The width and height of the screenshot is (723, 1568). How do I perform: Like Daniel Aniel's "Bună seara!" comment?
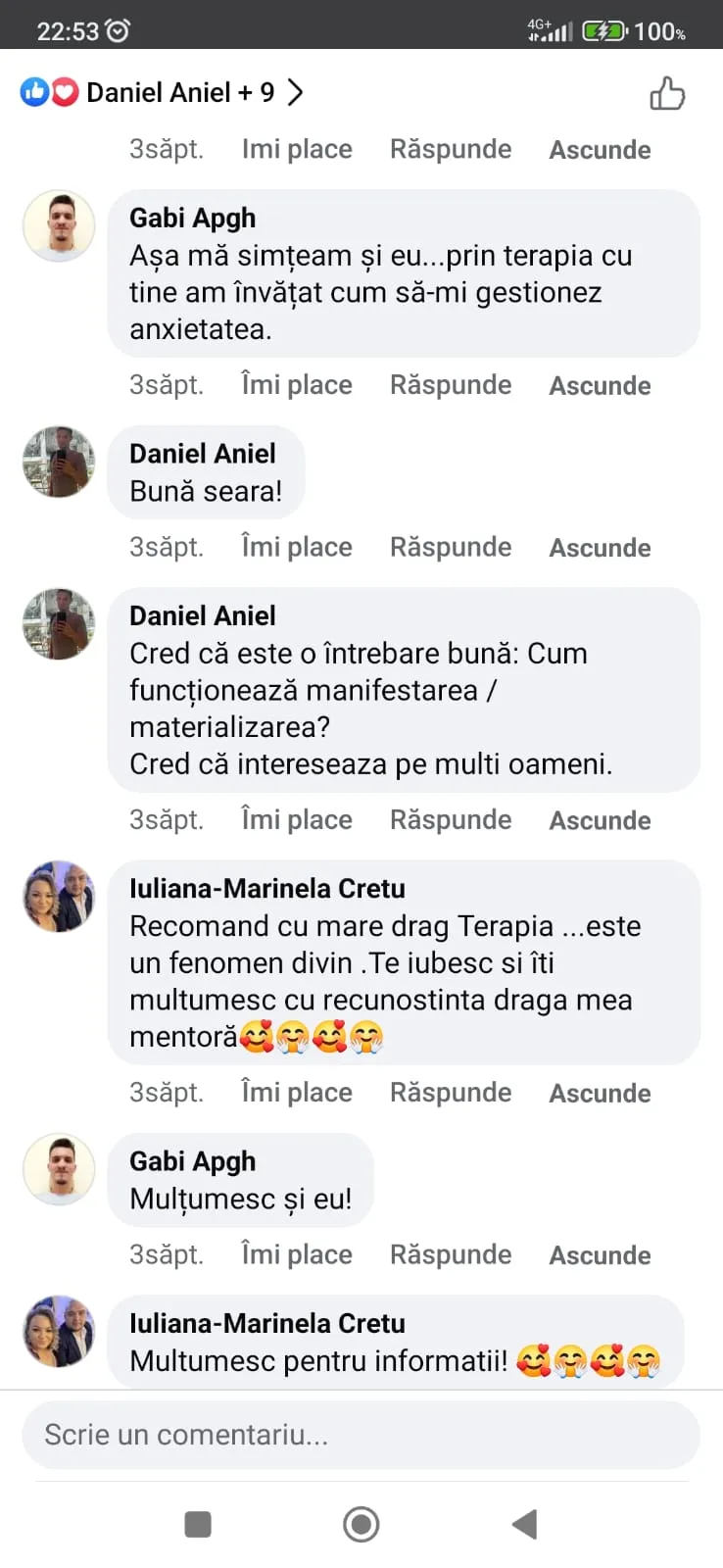point(297,547)
